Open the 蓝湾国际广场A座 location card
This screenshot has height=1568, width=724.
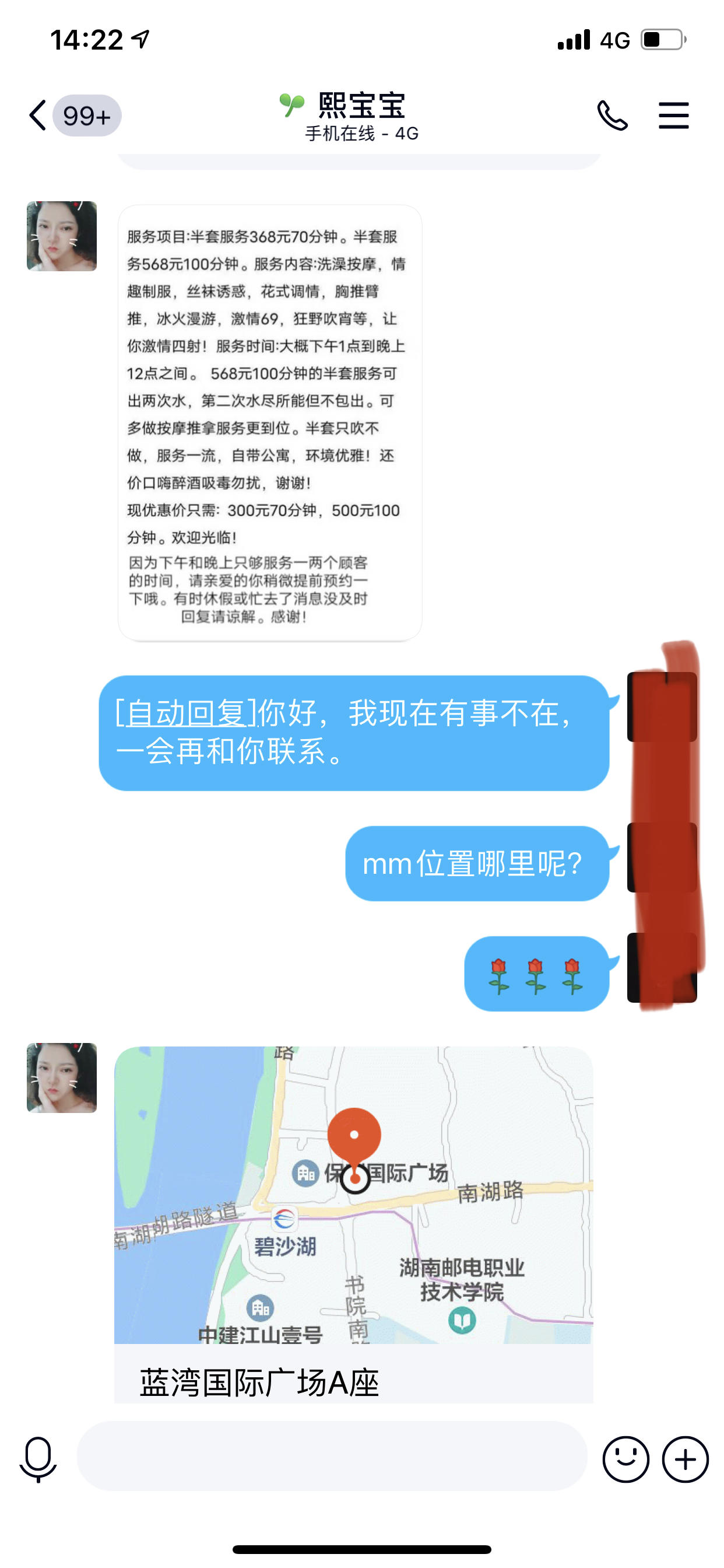click(x=353, y=1223)
